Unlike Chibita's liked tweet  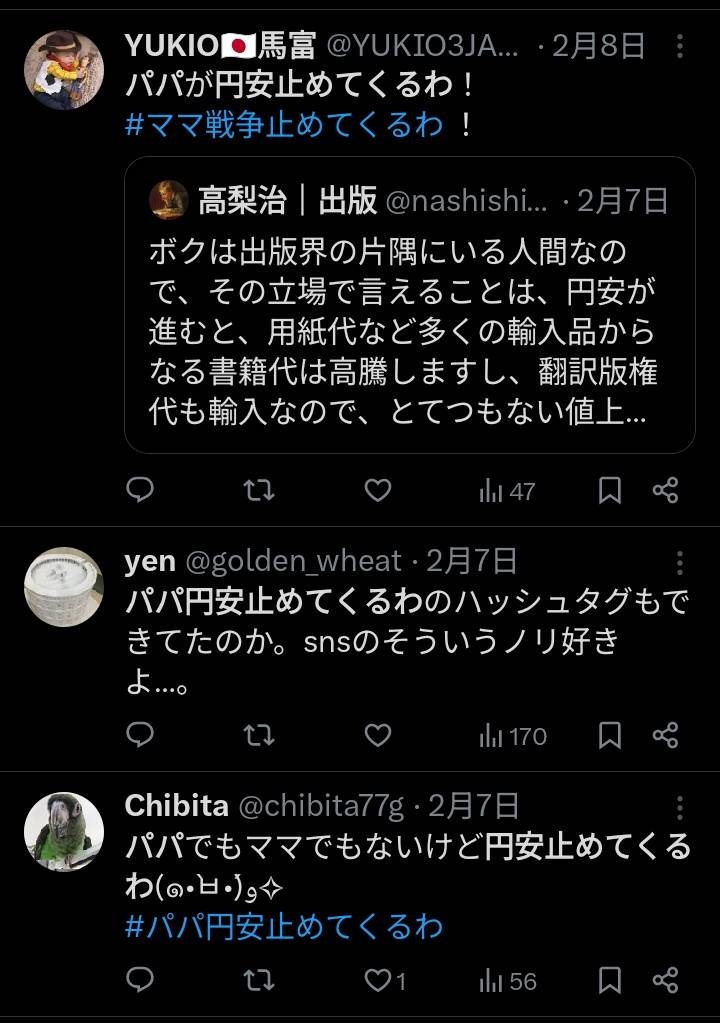(376, 981)
